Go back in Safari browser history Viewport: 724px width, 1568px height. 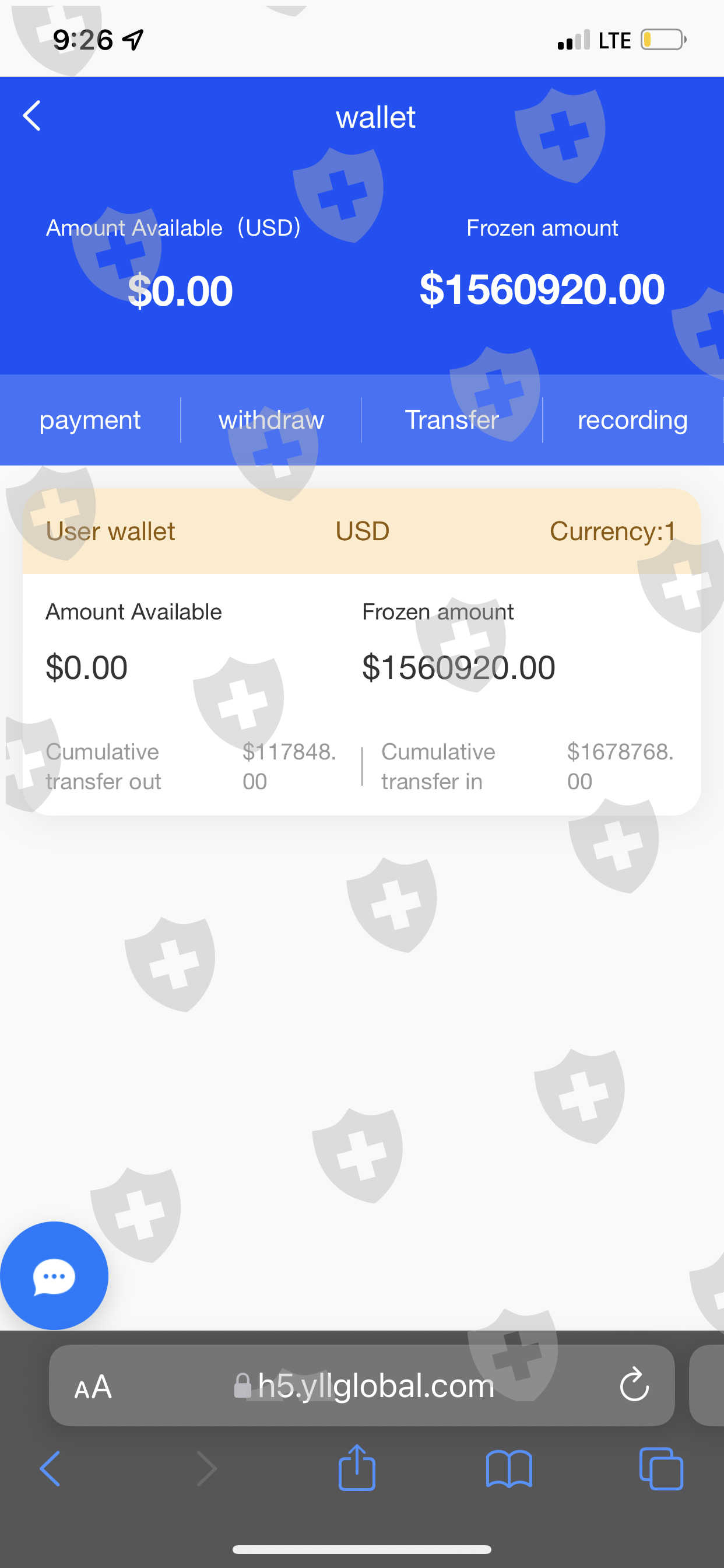[51, 1469]
